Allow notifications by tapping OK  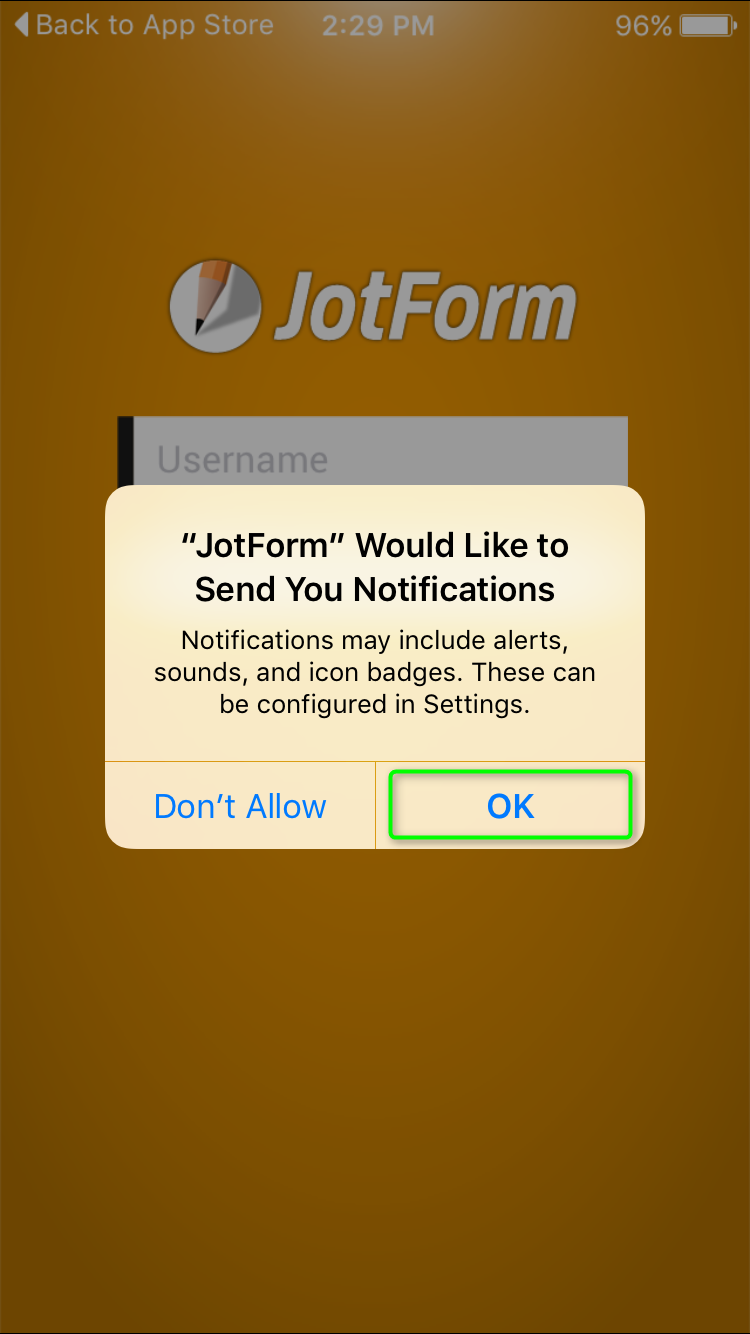[x=510, y=806]
